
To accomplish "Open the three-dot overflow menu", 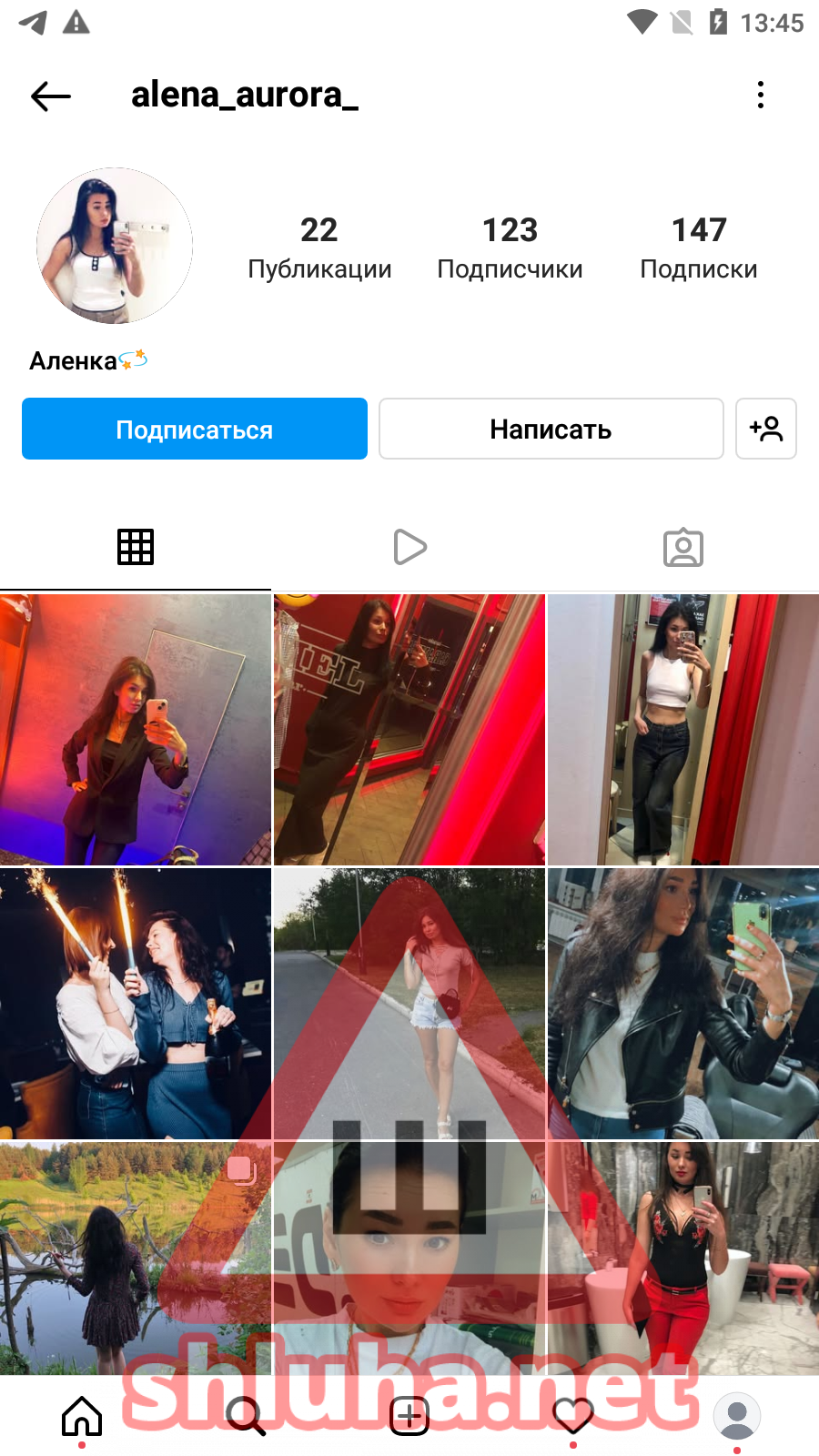I will click(x=761, y=95).
